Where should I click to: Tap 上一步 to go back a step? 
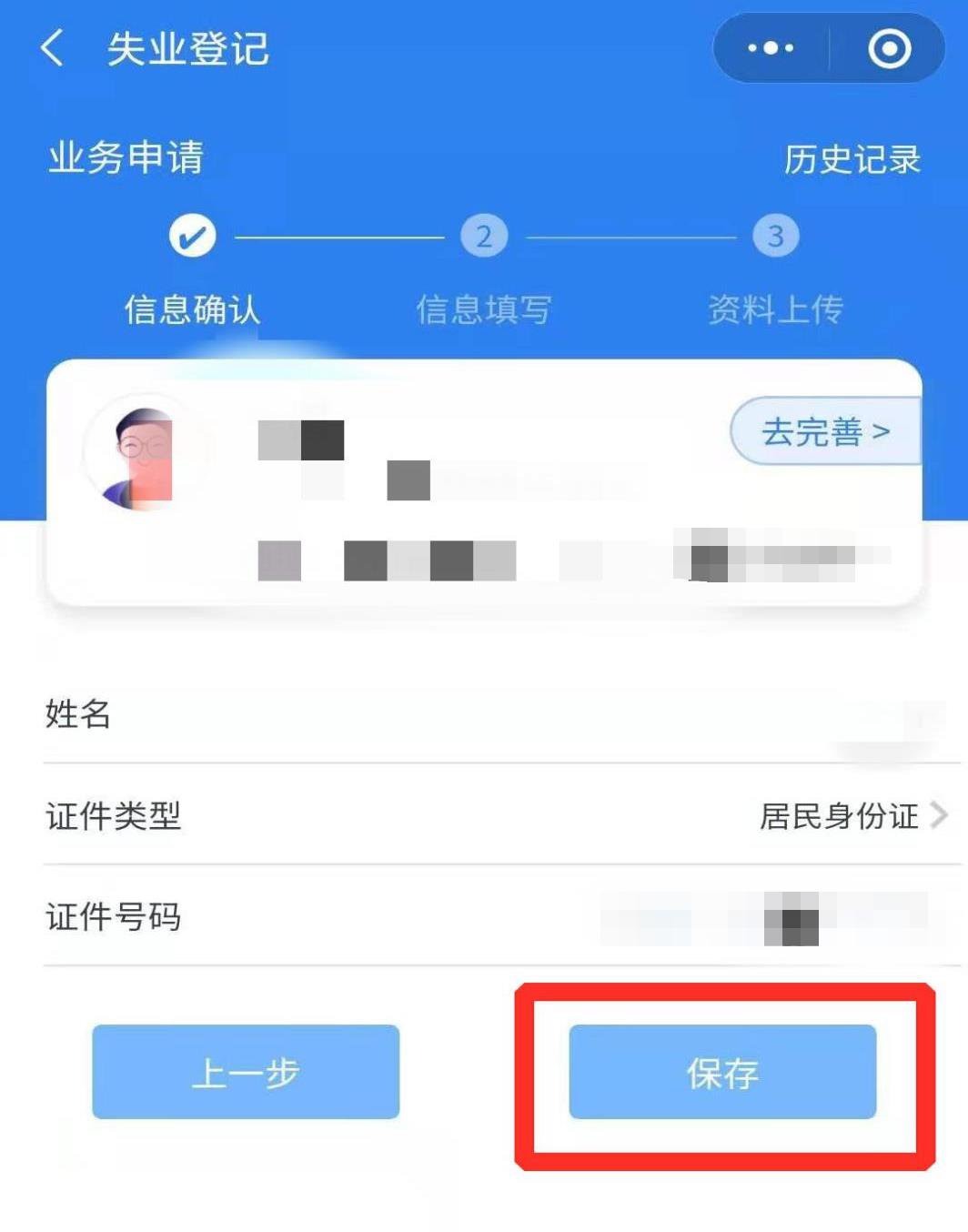coord(246,1072)
